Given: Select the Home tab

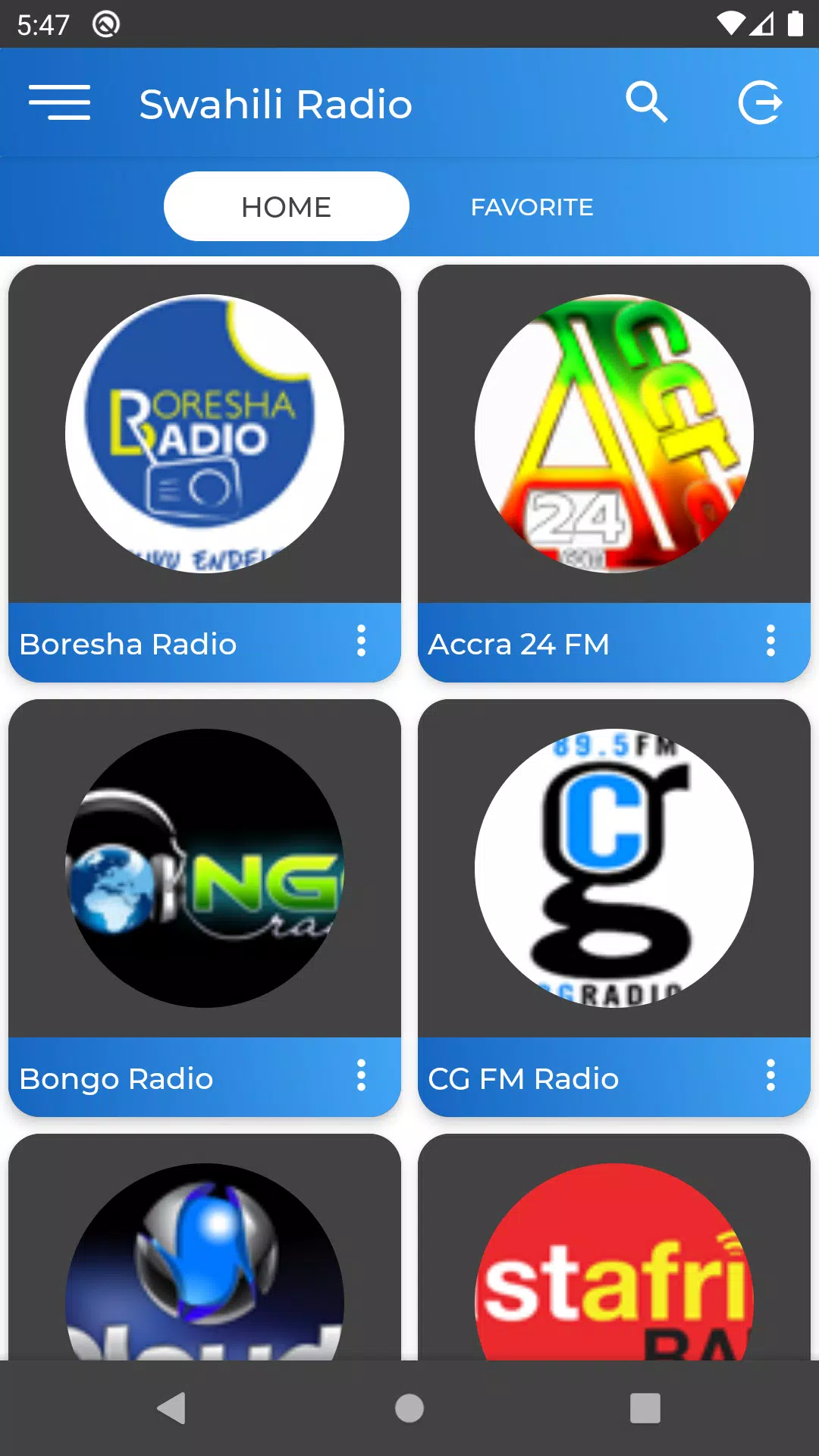Looking at the screenshot, I should click(x=287, y=206).
